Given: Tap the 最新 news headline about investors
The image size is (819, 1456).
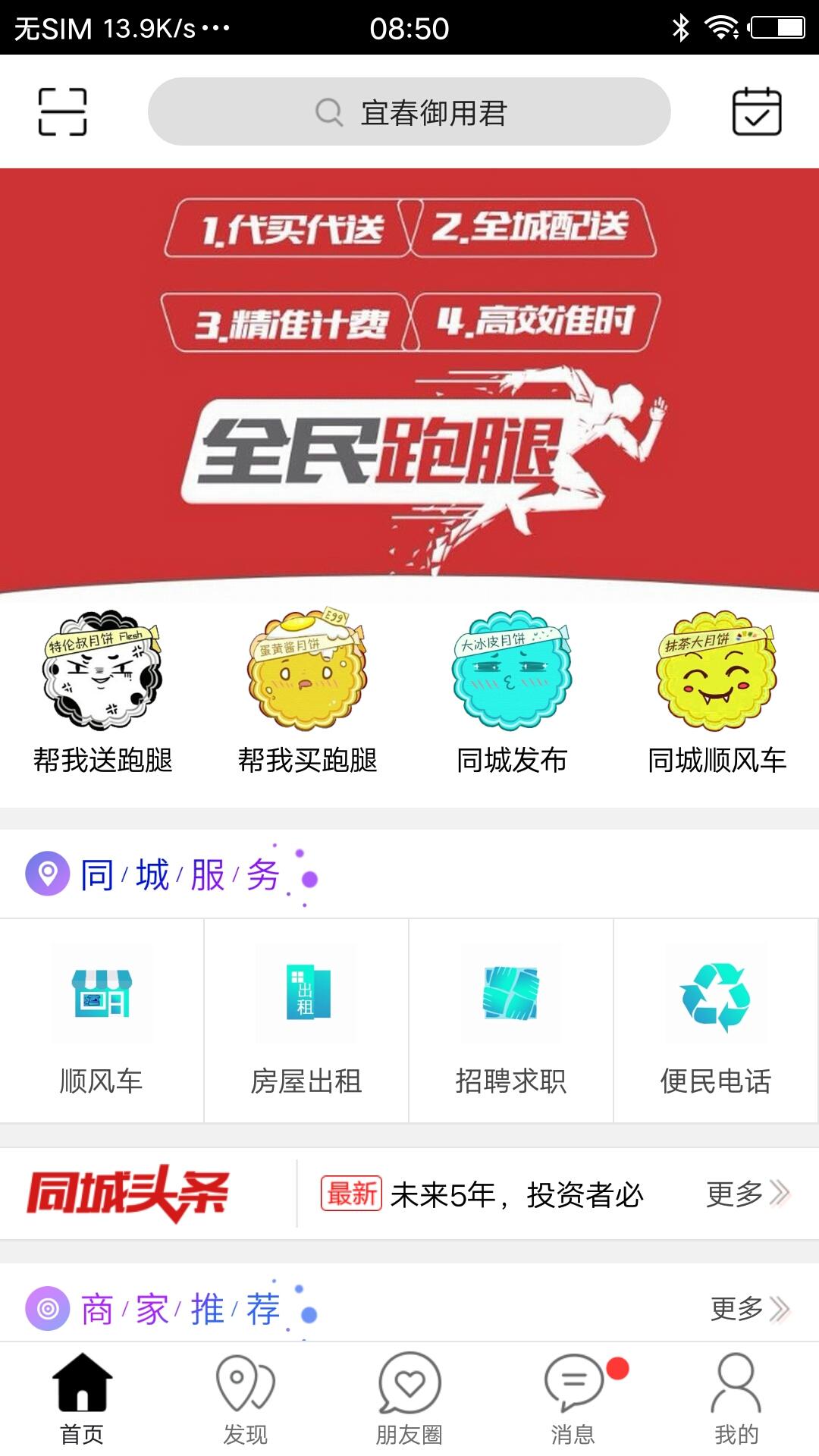Looking at the screenshot, I should click(516, 1193).
